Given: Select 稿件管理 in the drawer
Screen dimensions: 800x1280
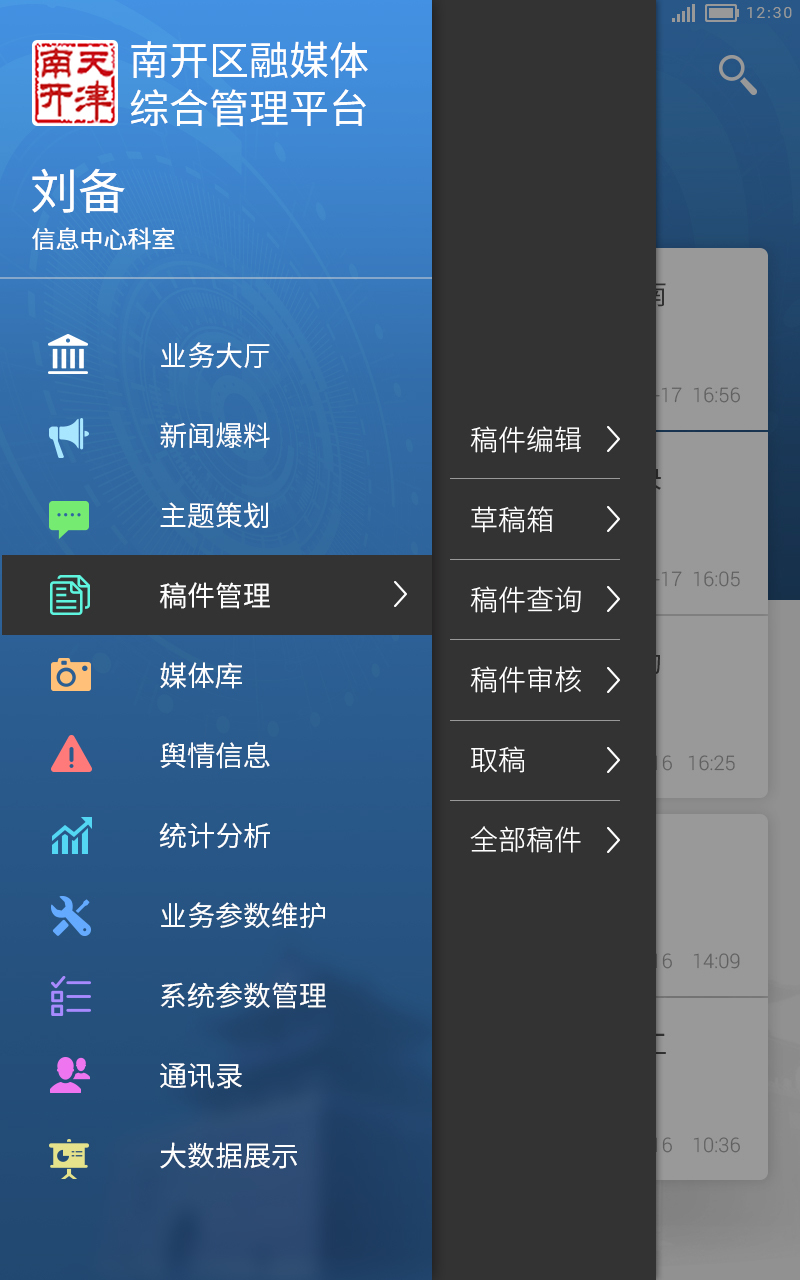Looking at the screenshot, I should tap(216, 595).
